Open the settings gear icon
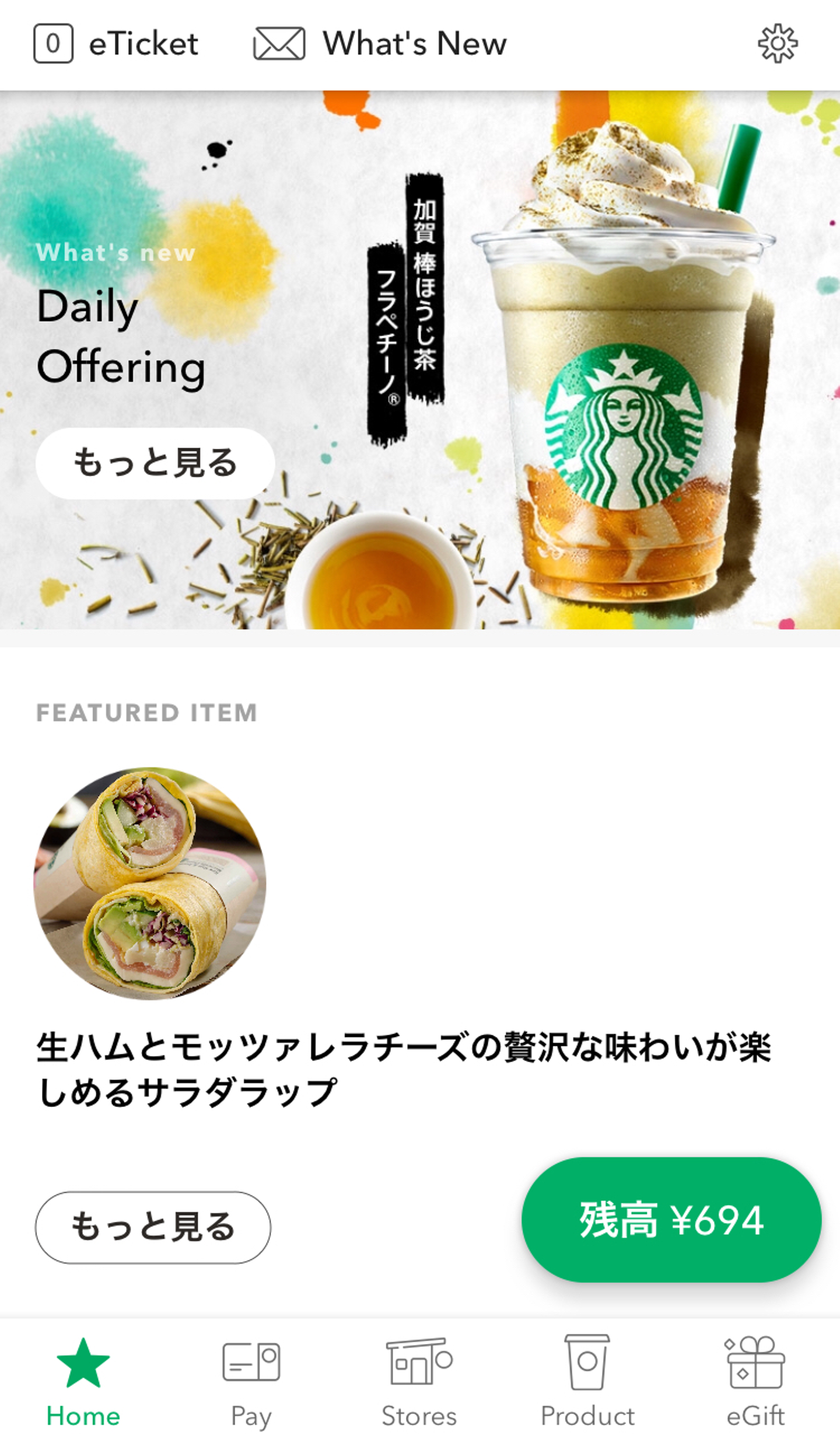840x1442 pixels. click(x=777, y=44)
